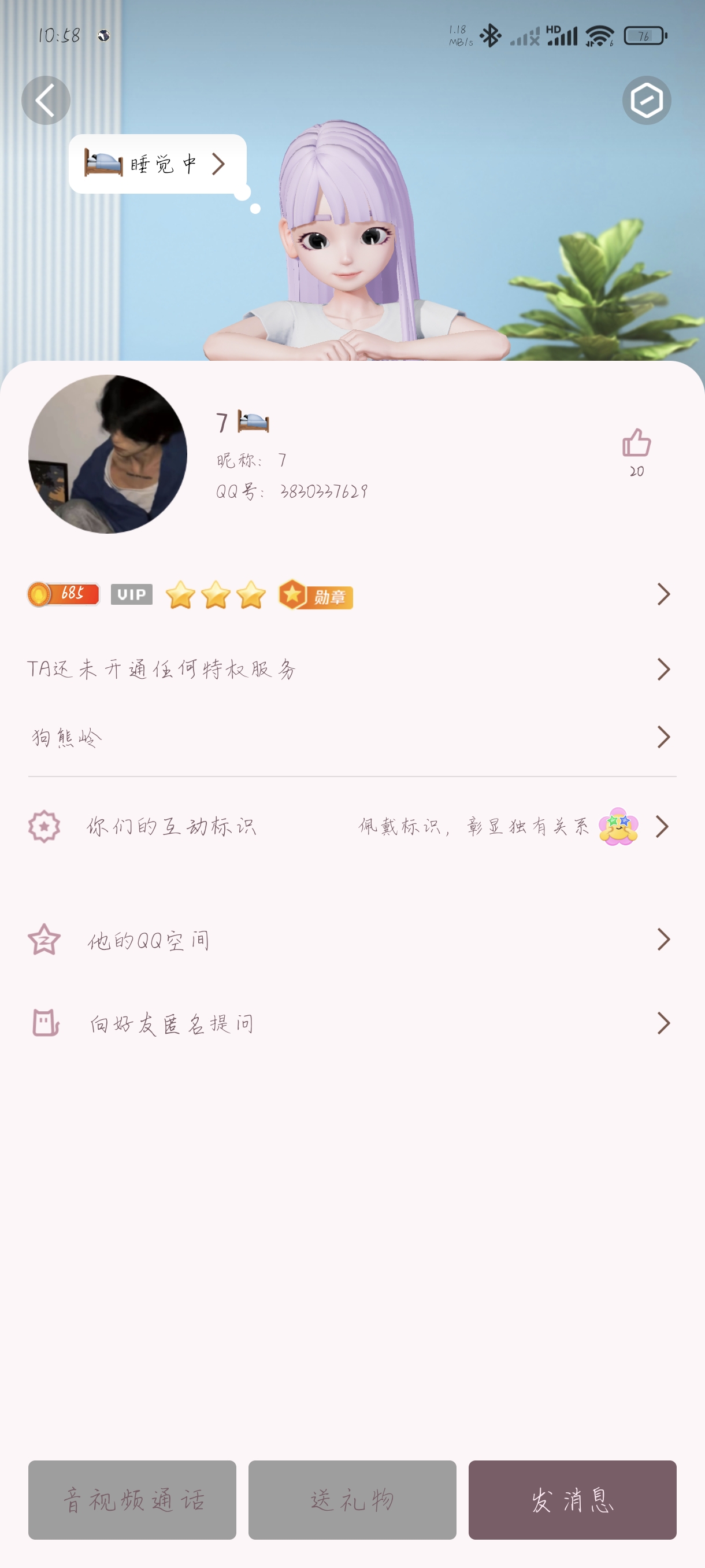Open the level, VIP and 勋章 badges row
The width and height of the screenshot is (705, 1568).
[x=352, y=594]
